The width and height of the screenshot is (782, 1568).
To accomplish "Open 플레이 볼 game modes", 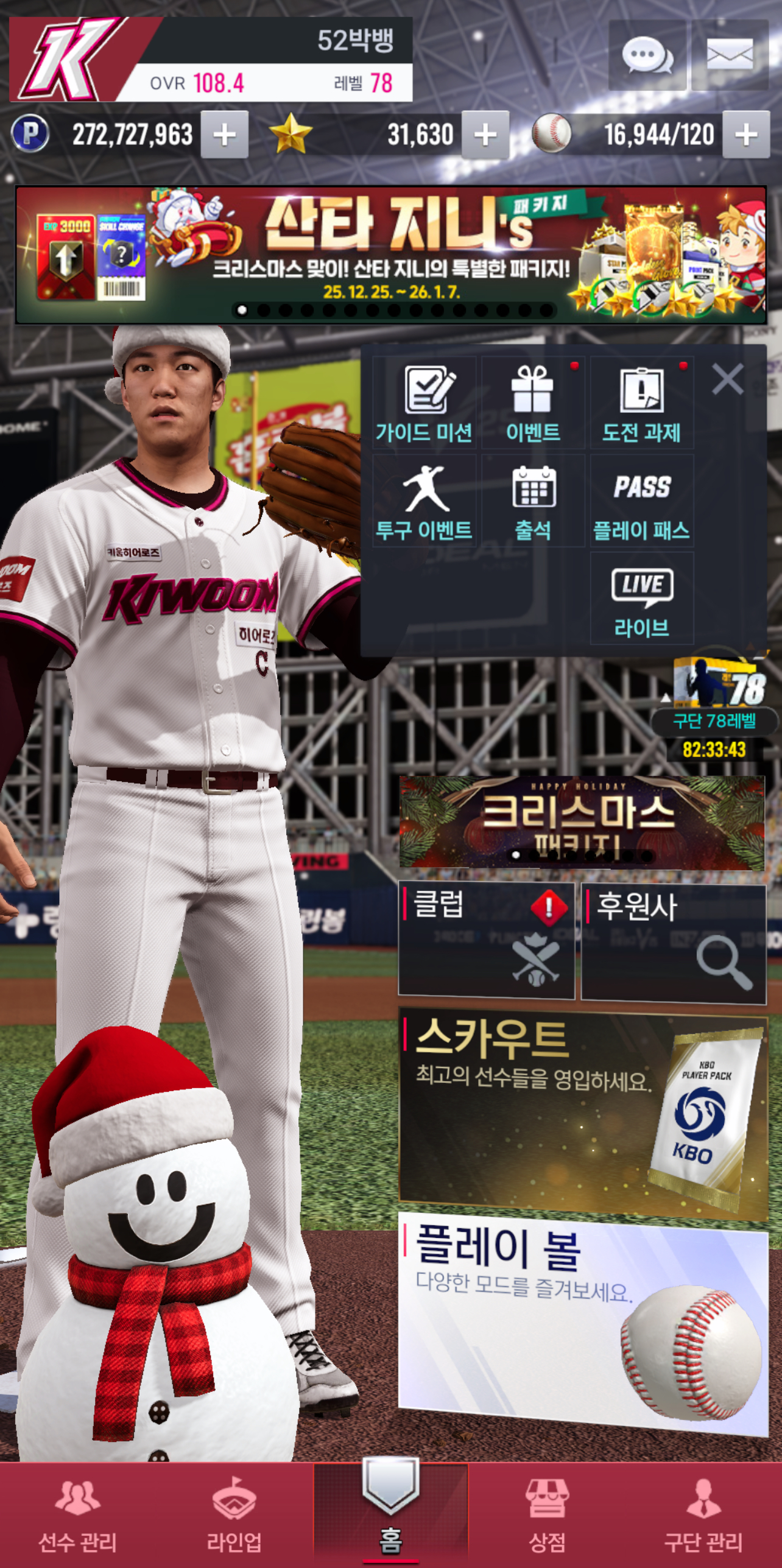I will (582, 1314).
